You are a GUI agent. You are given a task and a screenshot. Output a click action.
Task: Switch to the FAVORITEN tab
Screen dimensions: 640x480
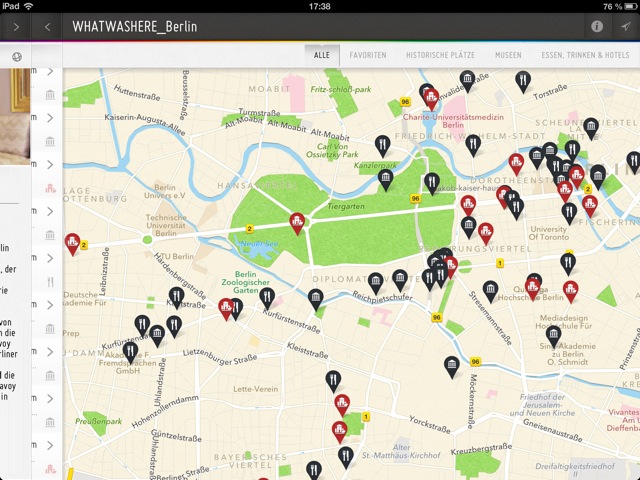click(x=368, y=55)
